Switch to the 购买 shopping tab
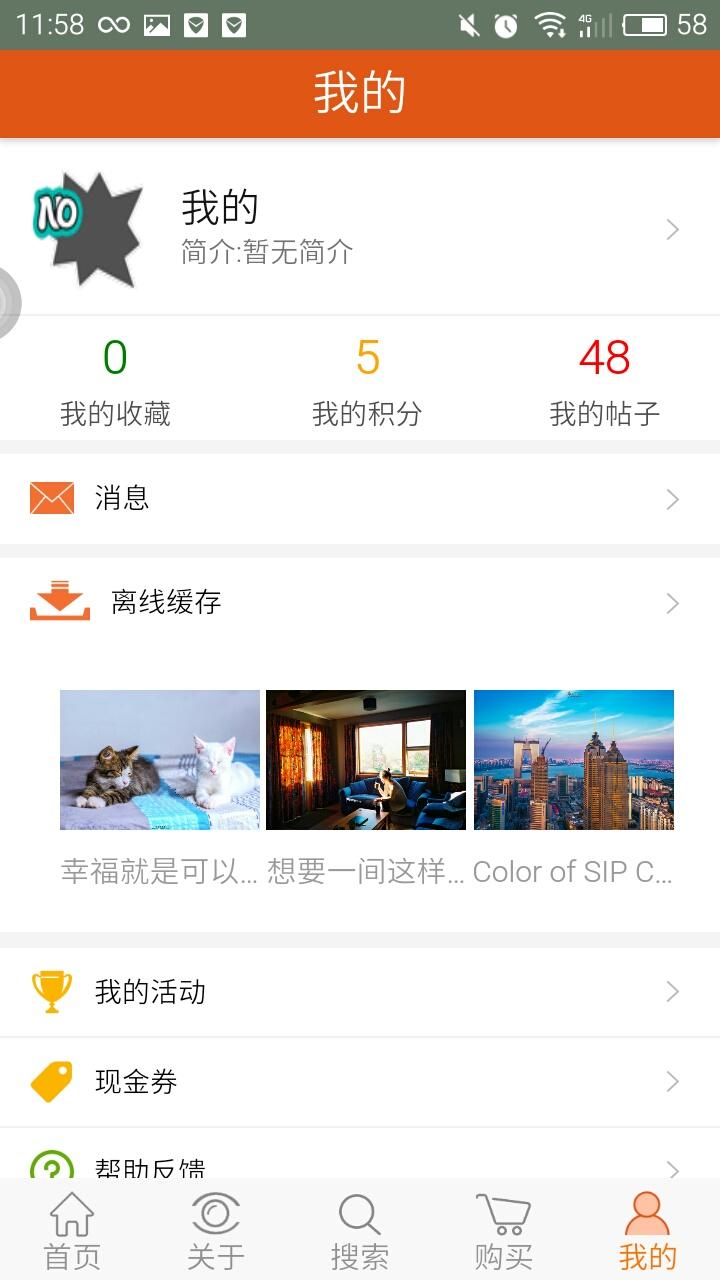 point(504,1231)
